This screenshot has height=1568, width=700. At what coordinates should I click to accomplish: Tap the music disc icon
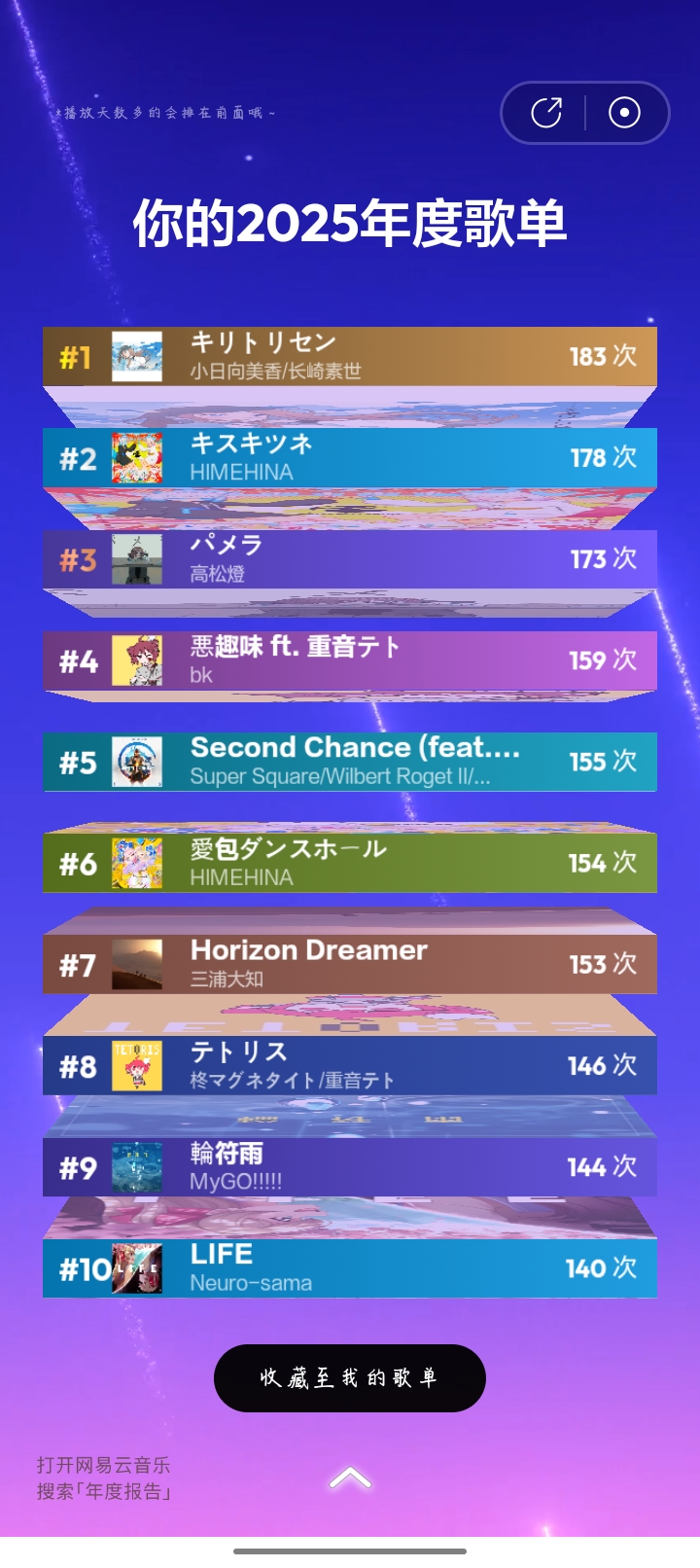[x=624, y=113]
